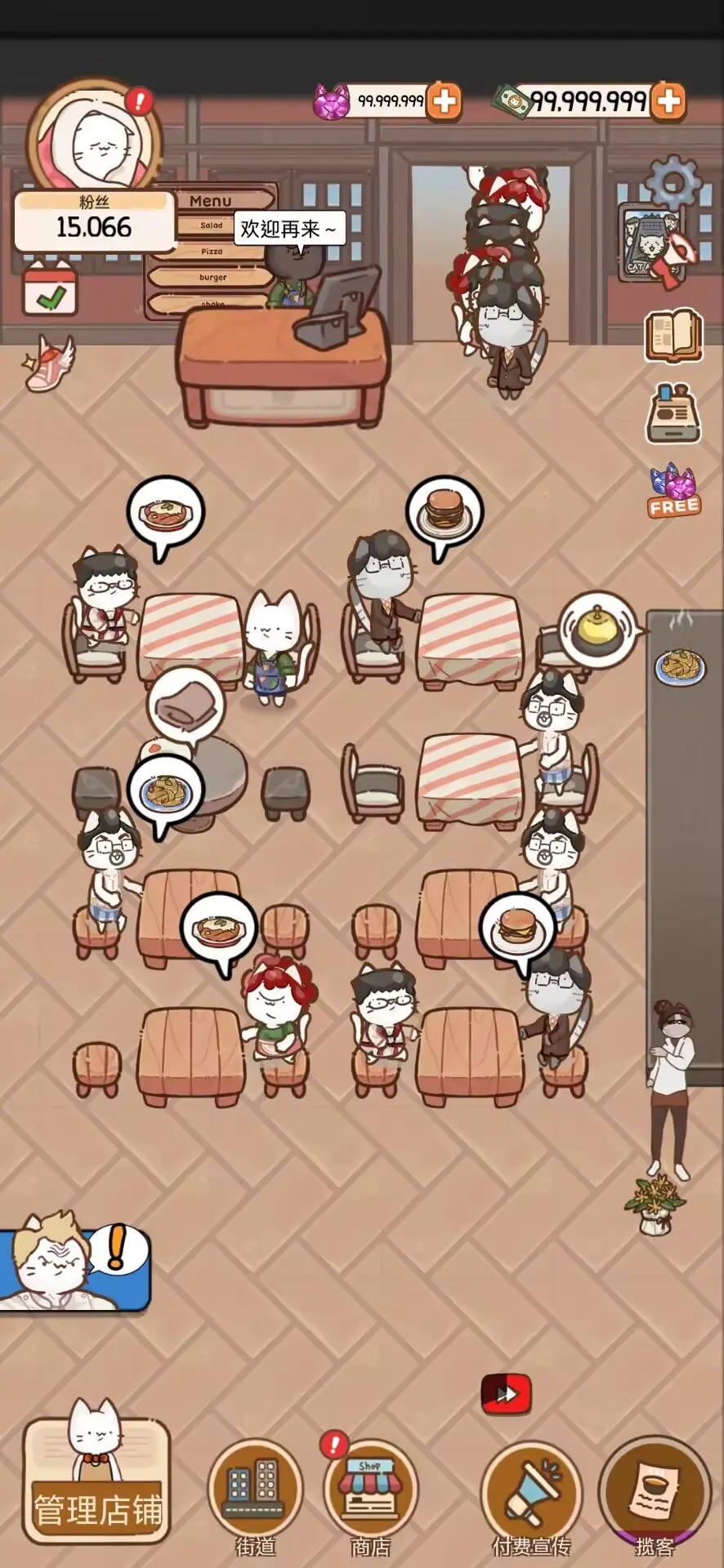Tap 揽客 to attract customers
724x1568 pixels.
tap(655, 1496)
